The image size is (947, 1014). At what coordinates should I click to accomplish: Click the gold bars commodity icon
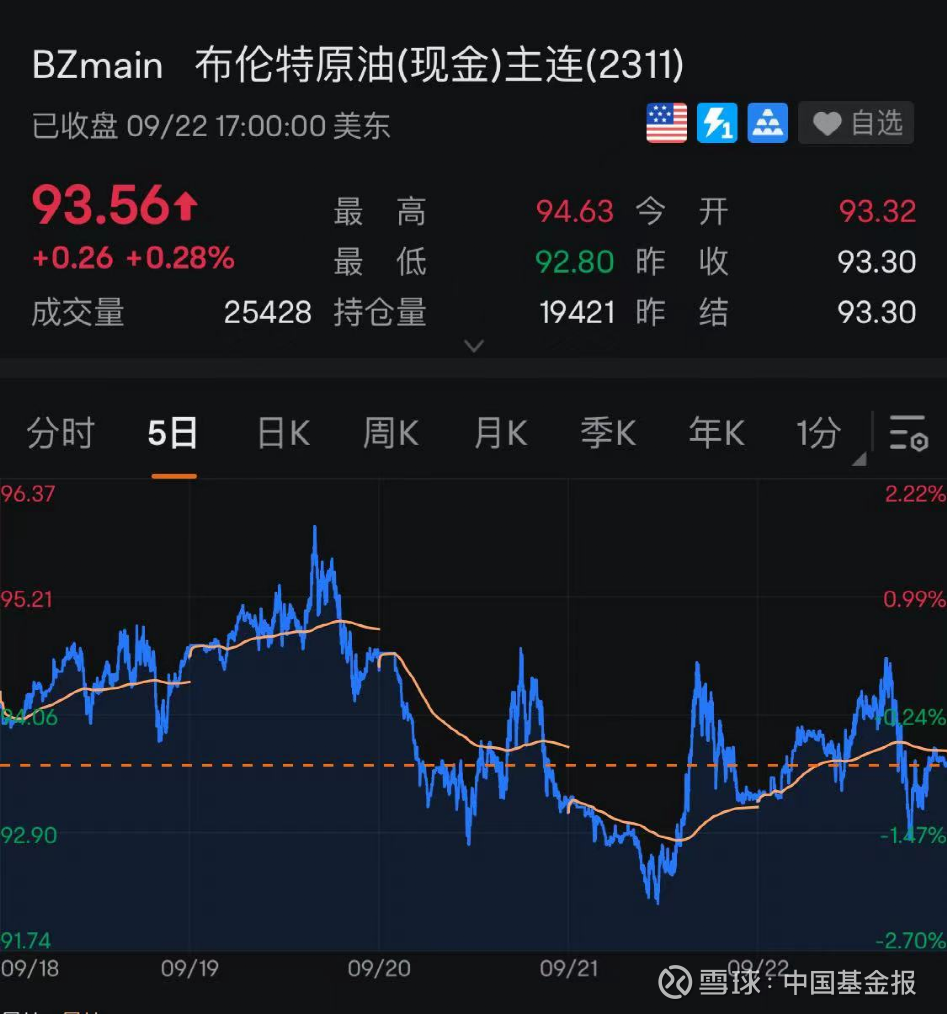(x=767, y=122)
